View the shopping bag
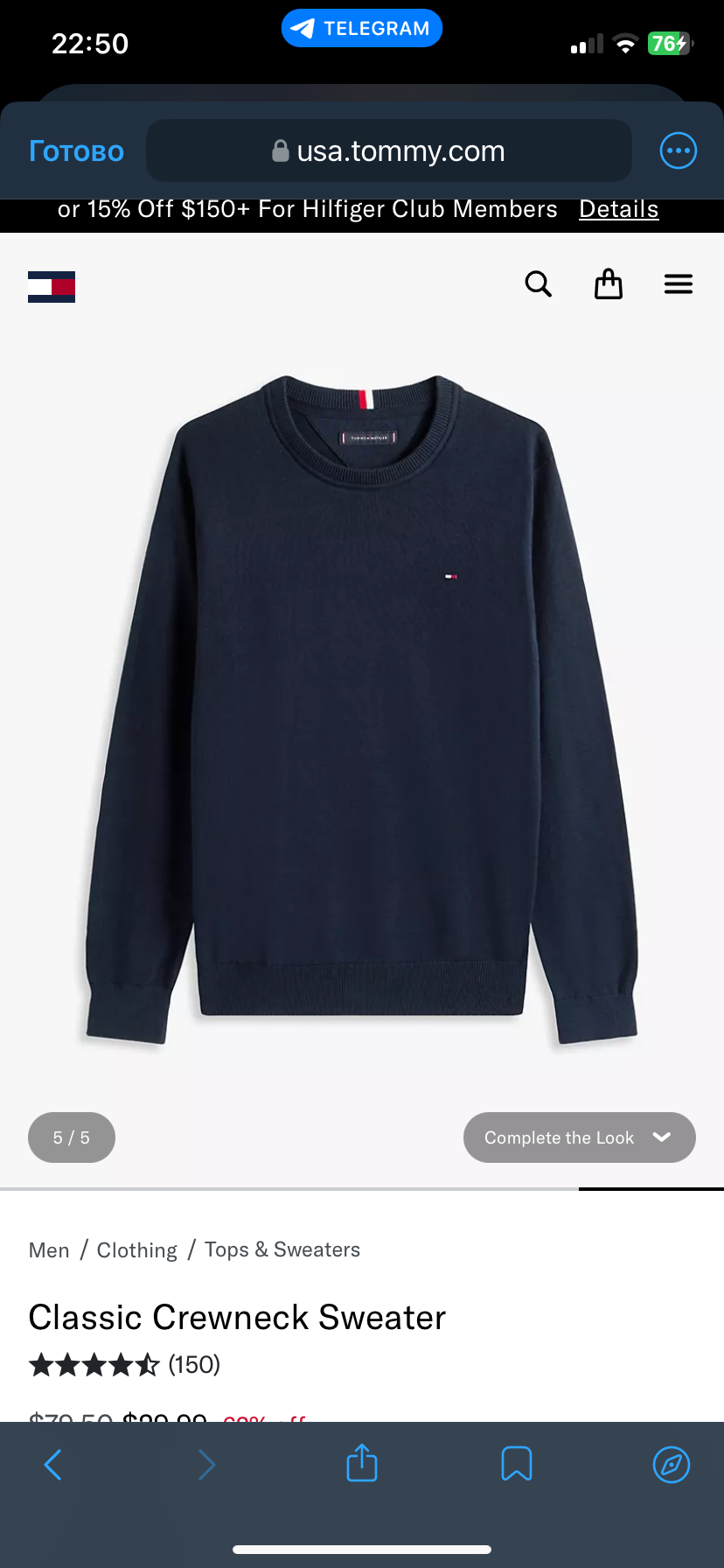This screenshot has width=724, height=1568. click(609, 284)
